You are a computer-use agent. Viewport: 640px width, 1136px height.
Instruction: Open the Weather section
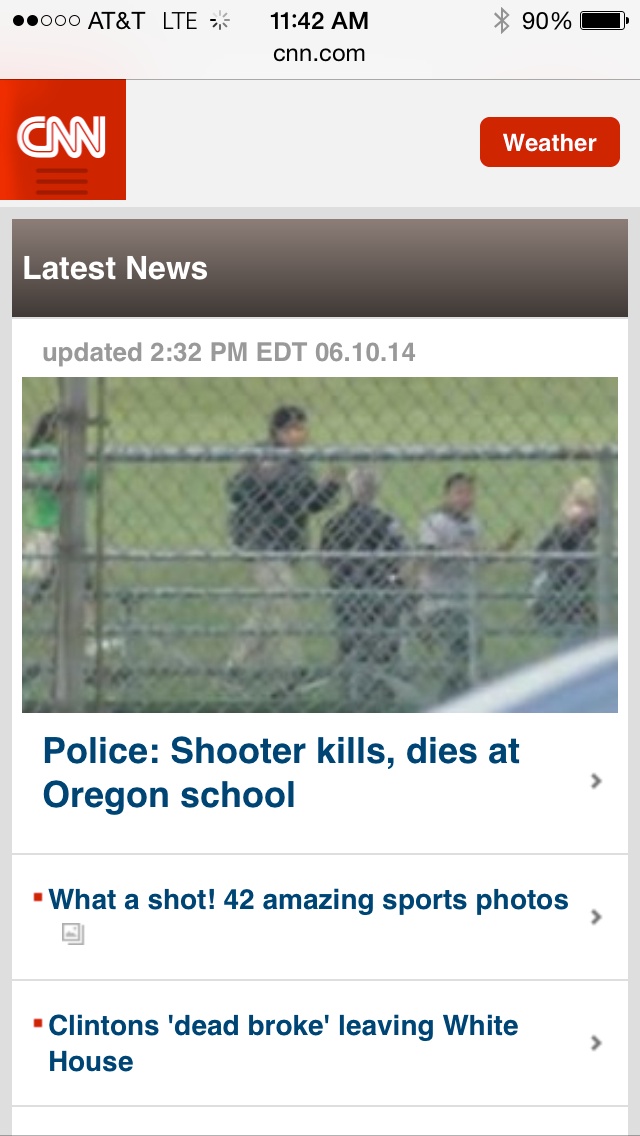pos(549,143)
